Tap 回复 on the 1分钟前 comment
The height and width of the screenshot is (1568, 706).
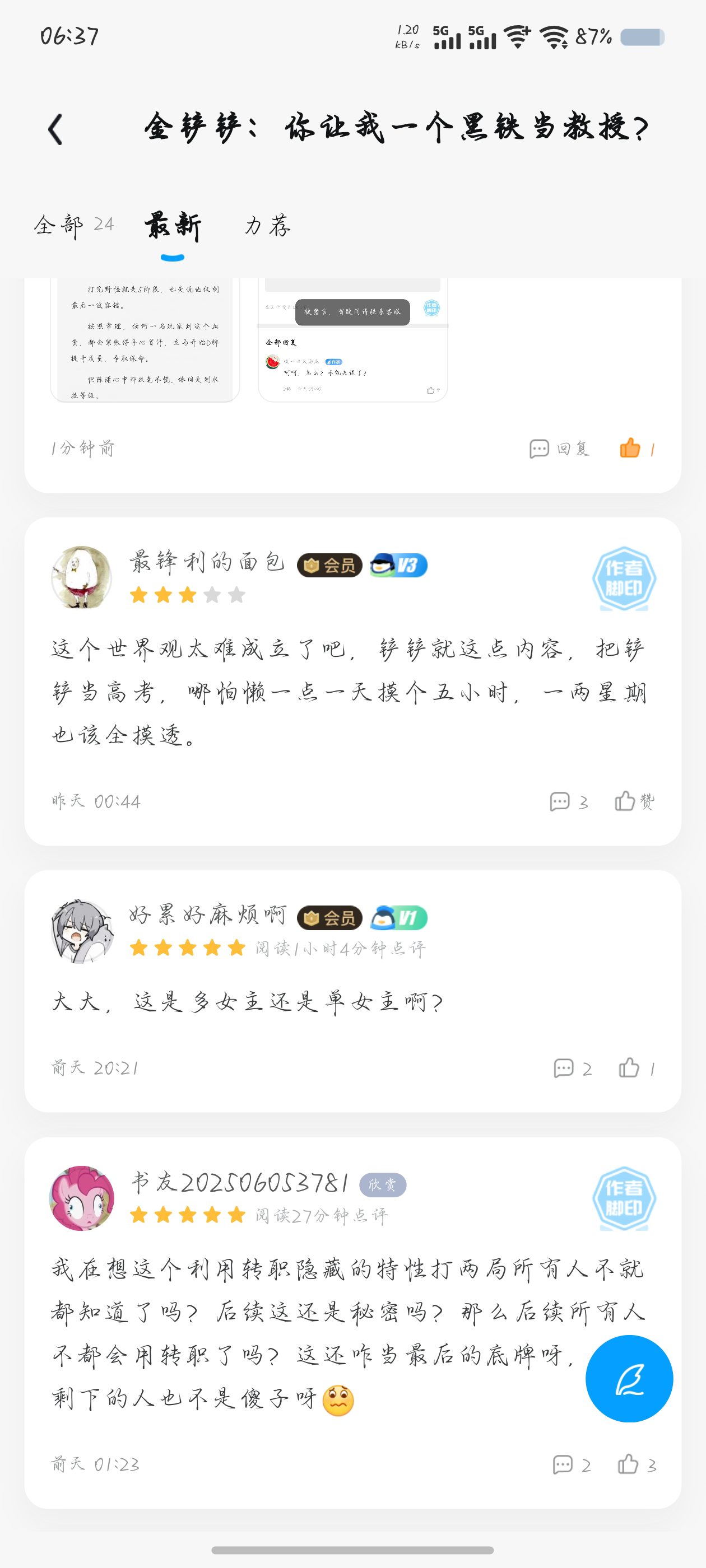559,449
